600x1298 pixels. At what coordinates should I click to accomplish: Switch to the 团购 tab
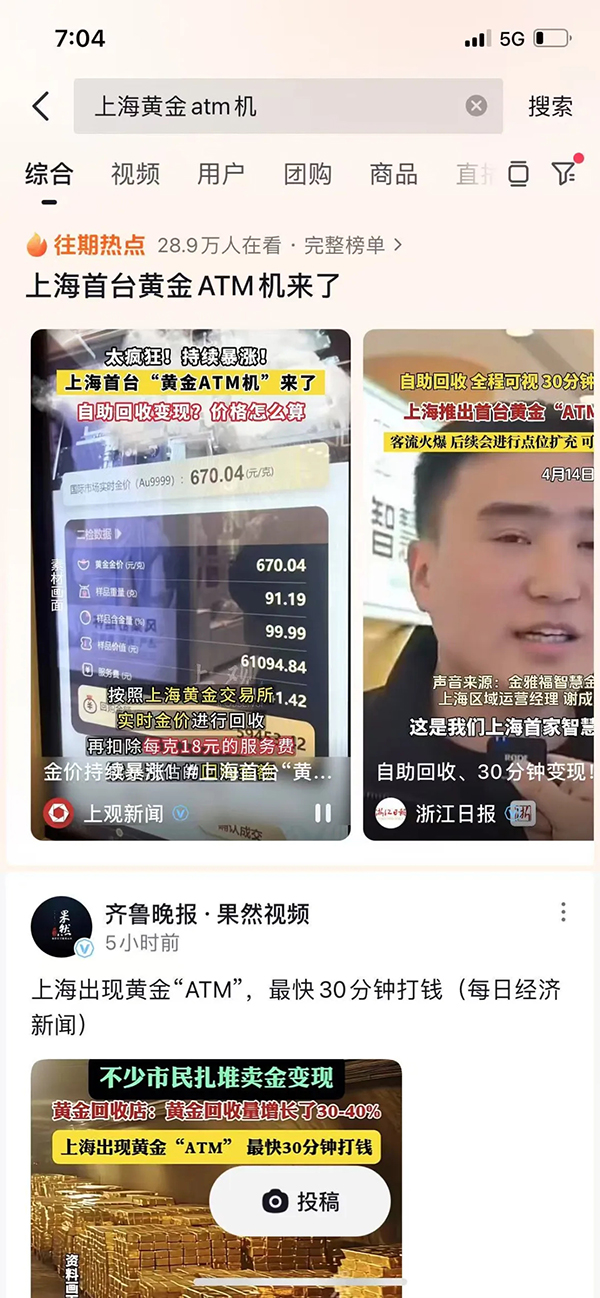[x=307, y=174]
